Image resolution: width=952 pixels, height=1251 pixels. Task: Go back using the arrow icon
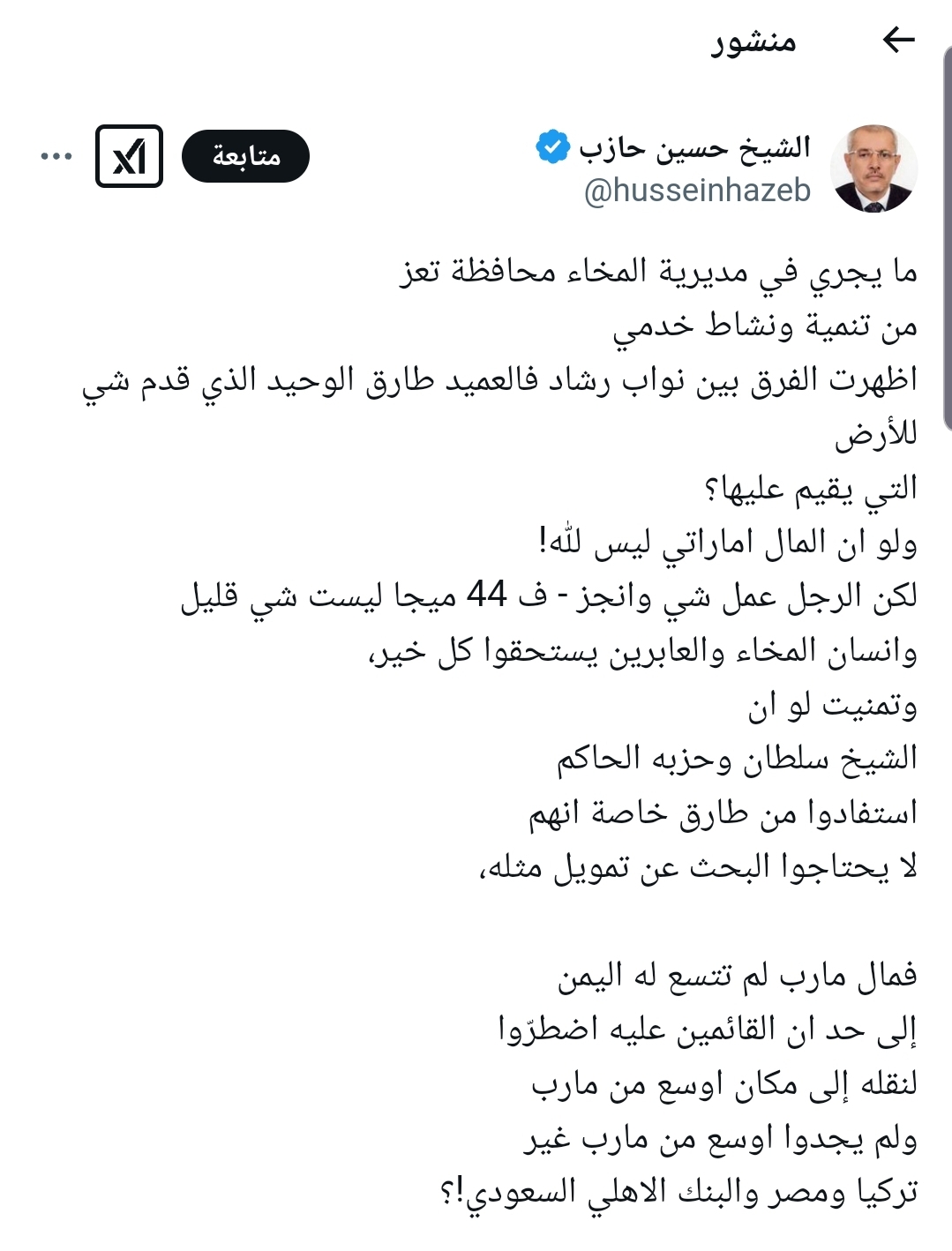click(898, 40)
